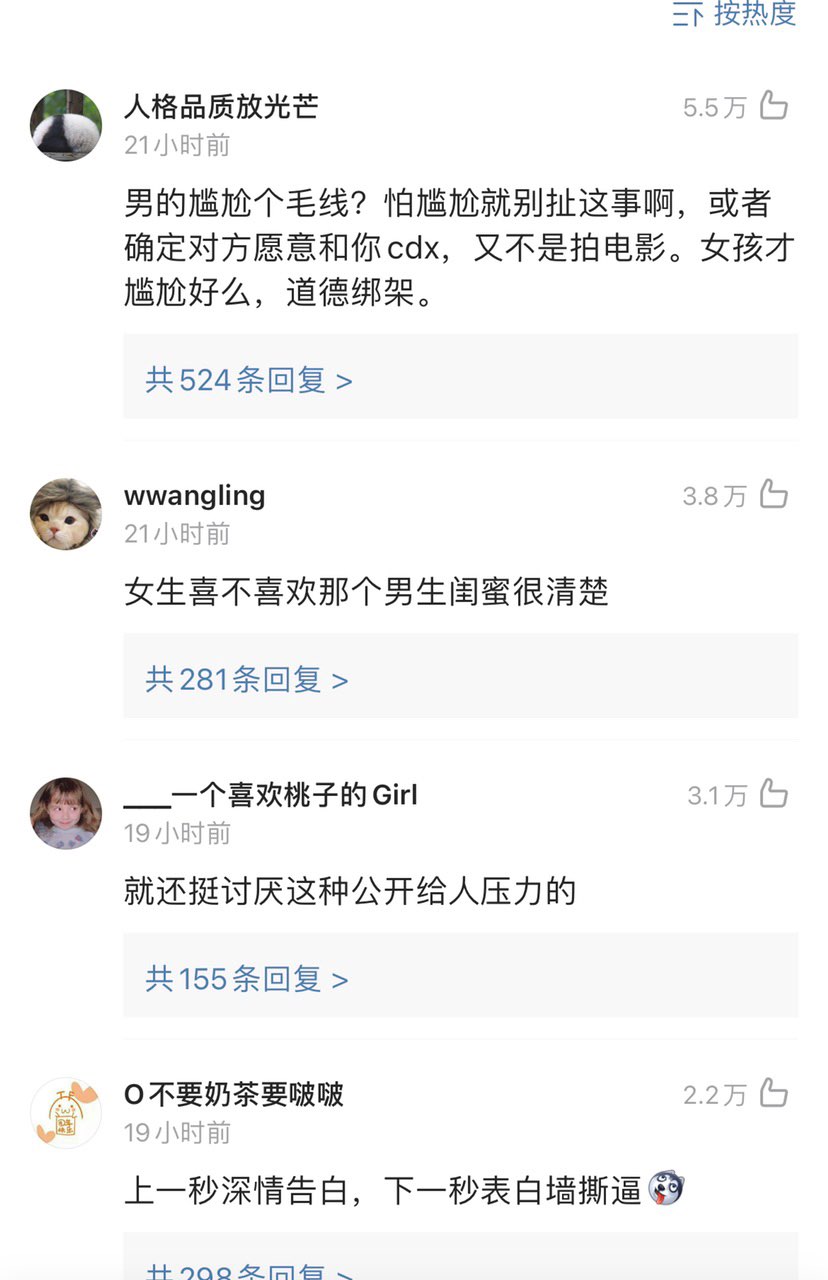This screenshot has height=1280, width=828.
Task: Expand 共524条回复 replies
Action: pos(249,380)
